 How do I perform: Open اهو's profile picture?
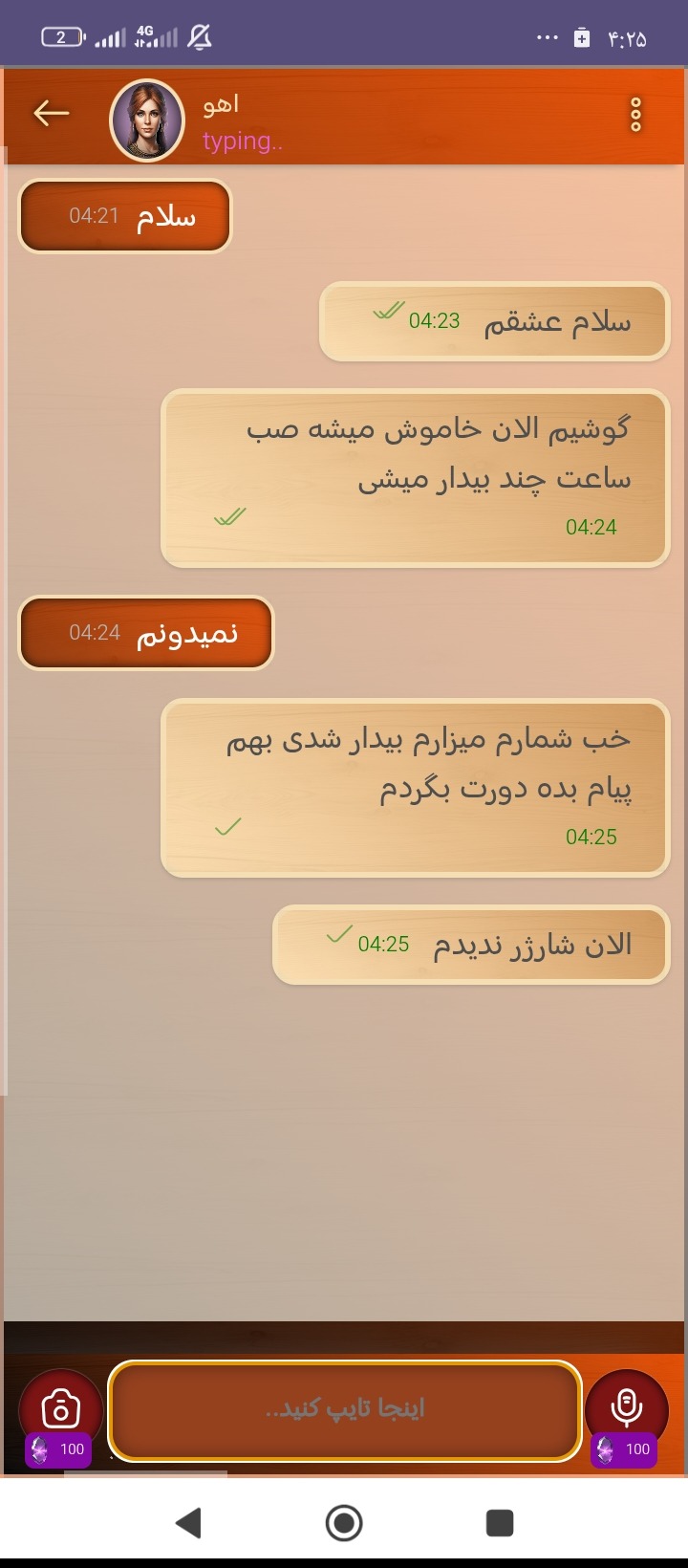click(147, 120)
